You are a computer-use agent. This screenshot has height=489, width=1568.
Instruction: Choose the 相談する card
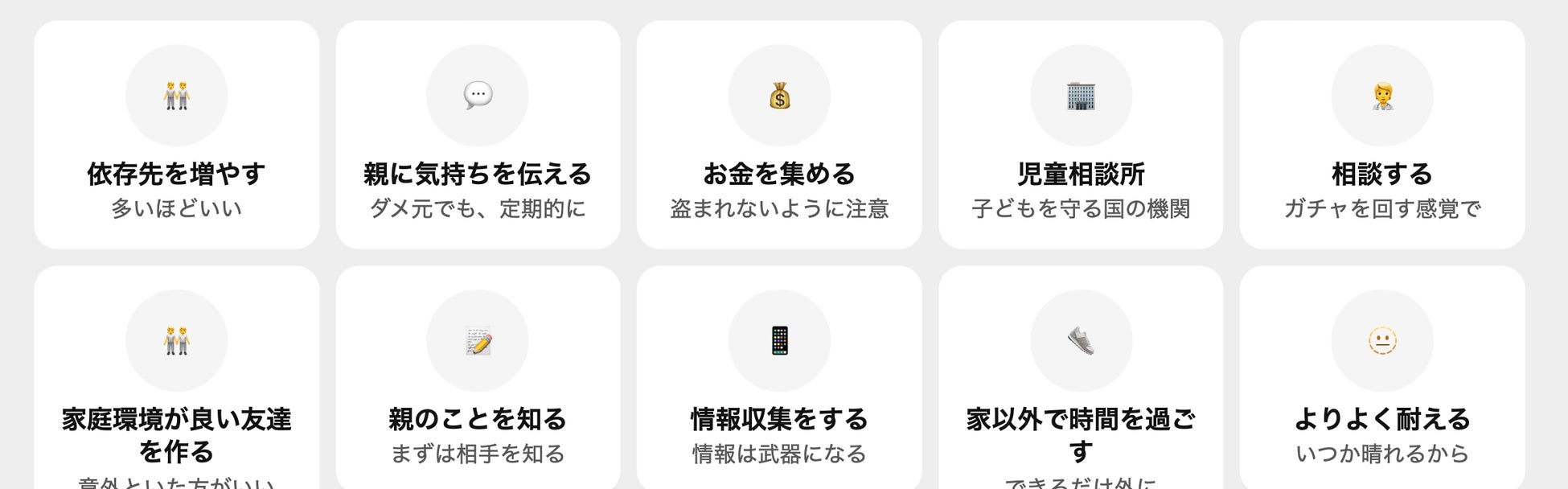pyautogui.click(x=1381, y=135)
